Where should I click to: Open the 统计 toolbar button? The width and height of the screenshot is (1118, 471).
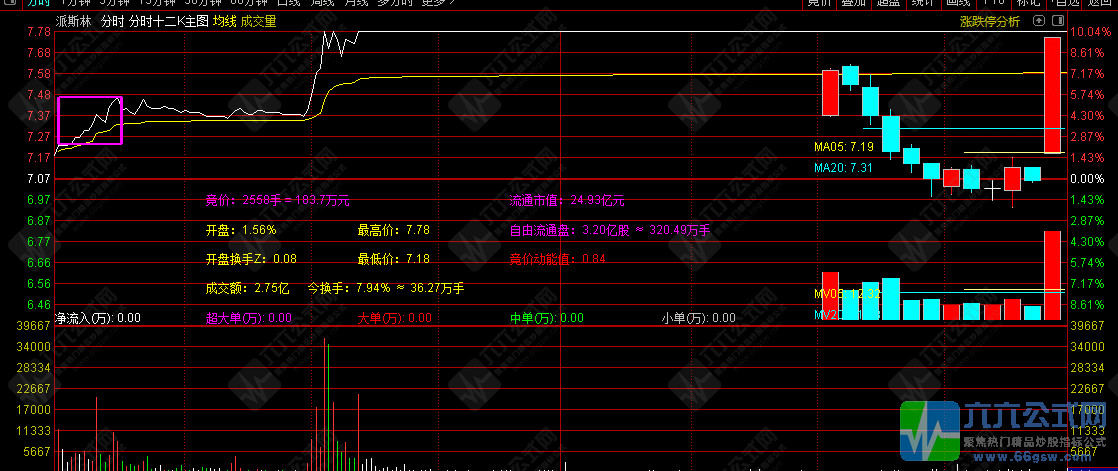click(921, 3)
